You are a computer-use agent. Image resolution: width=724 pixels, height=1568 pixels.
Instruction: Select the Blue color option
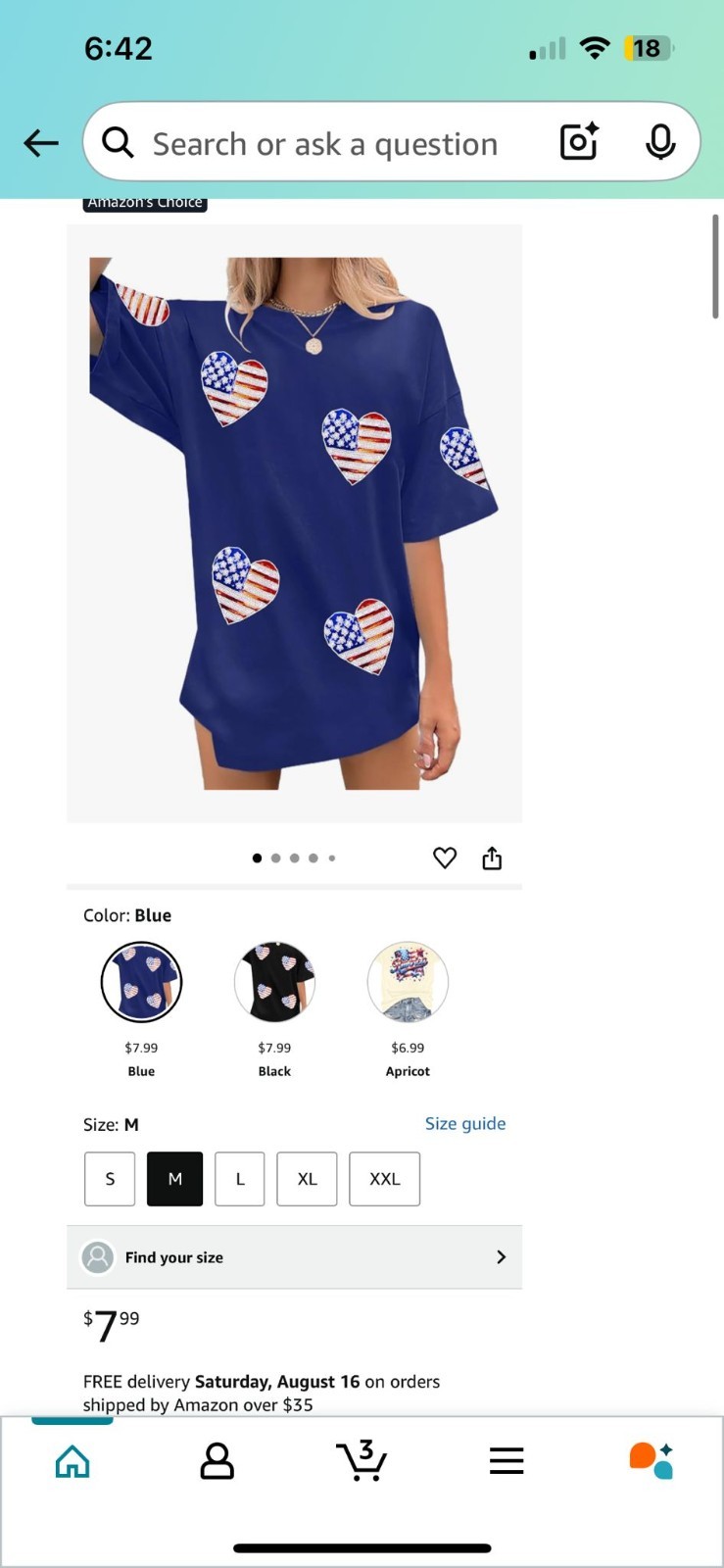coord(141,982)
